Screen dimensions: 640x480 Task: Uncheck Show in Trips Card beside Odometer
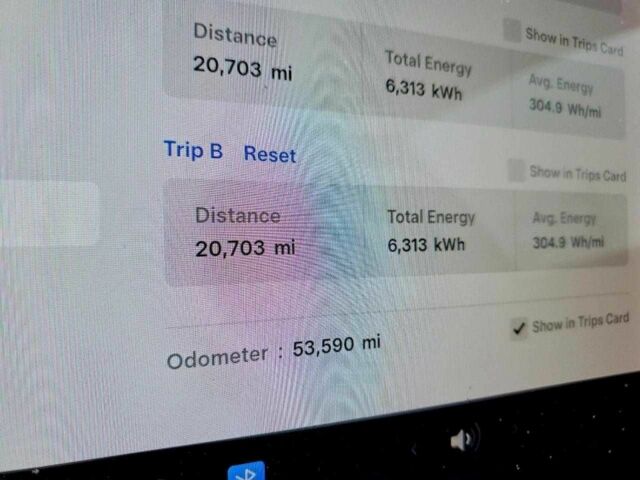click(519, 328)
